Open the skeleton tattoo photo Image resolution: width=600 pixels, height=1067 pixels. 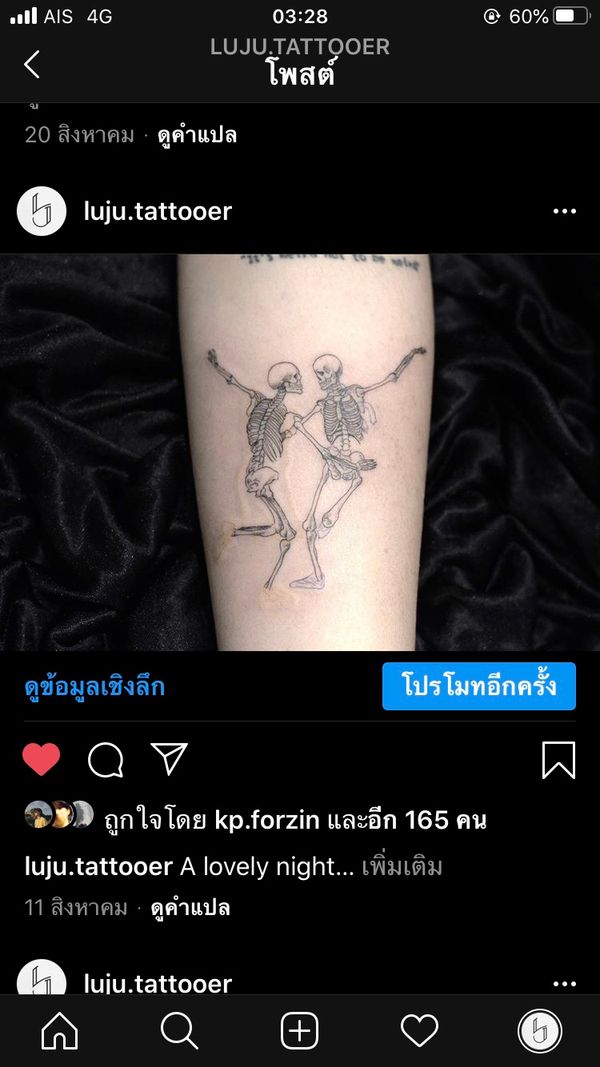300,452
